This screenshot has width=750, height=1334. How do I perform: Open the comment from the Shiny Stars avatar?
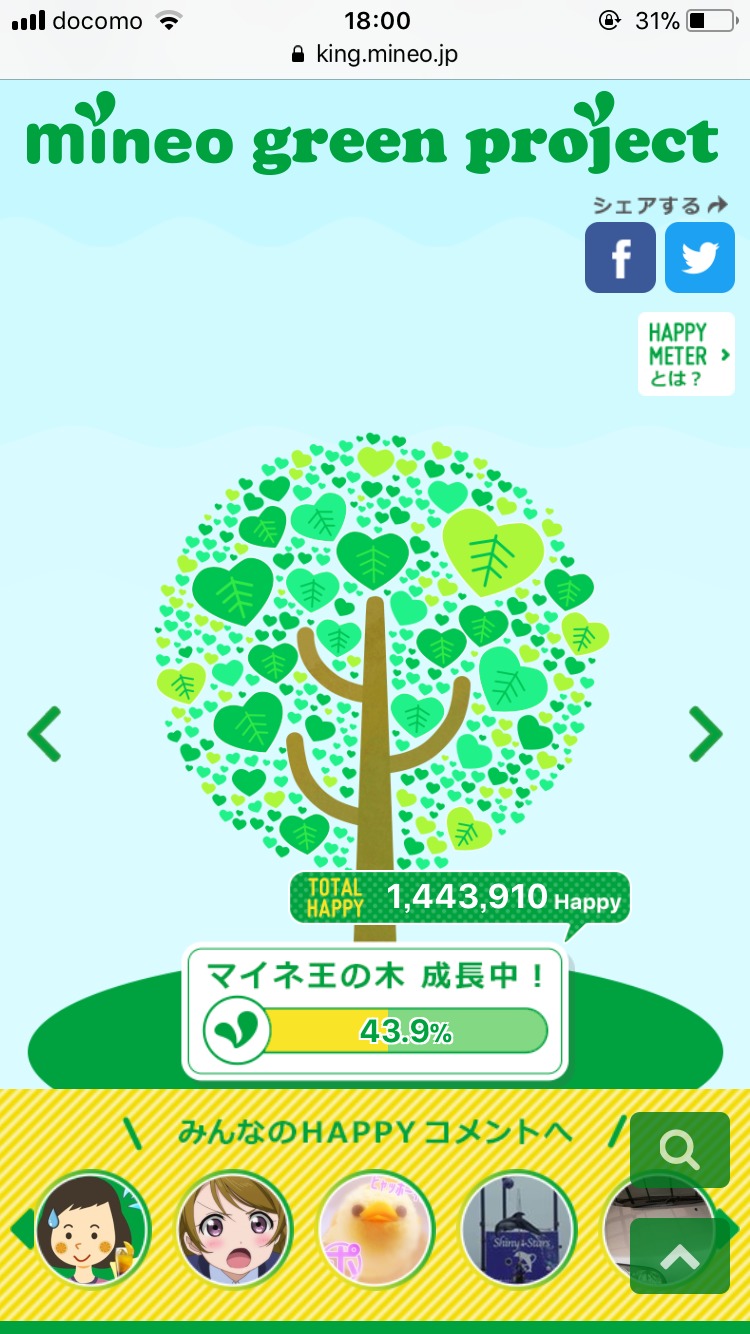(517, 1228)
